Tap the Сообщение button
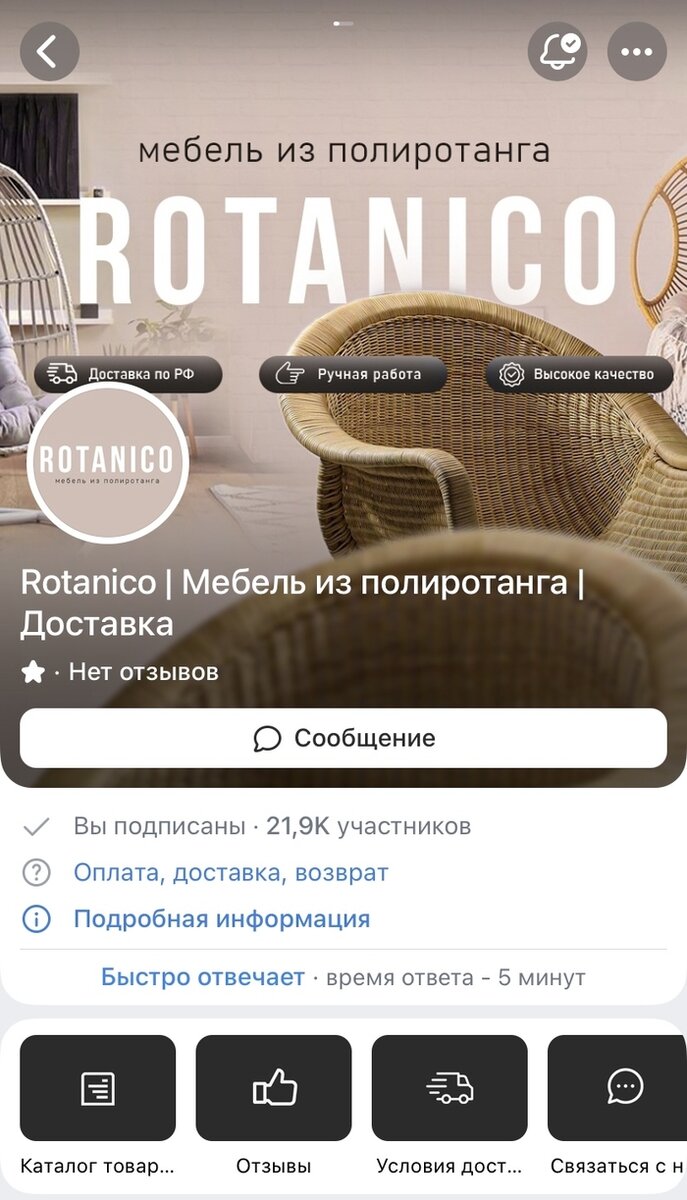The height and width of the screenshot is (1200, 687). point(343,739)
